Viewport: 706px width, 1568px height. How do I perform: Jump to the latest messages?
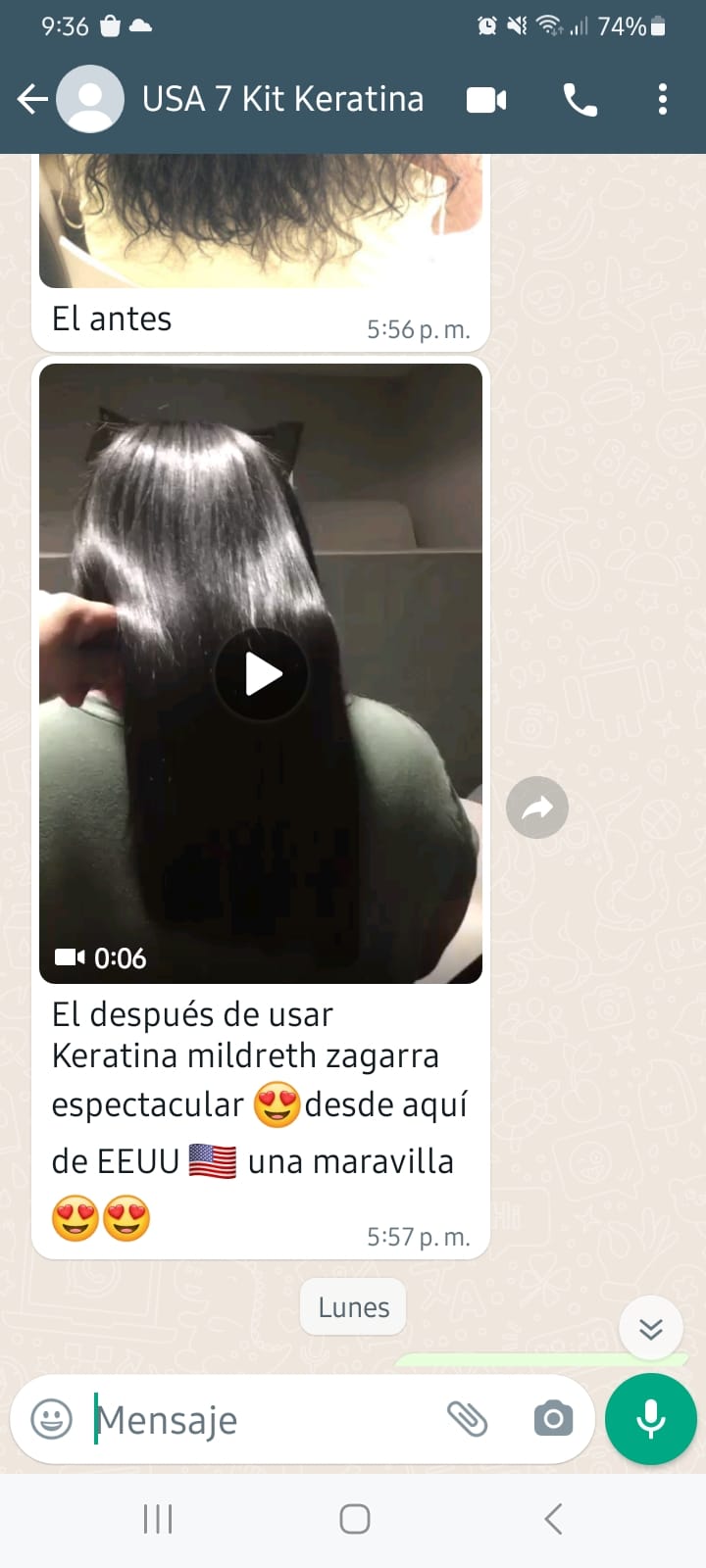pyautogui.click(x=651, y=1329)
